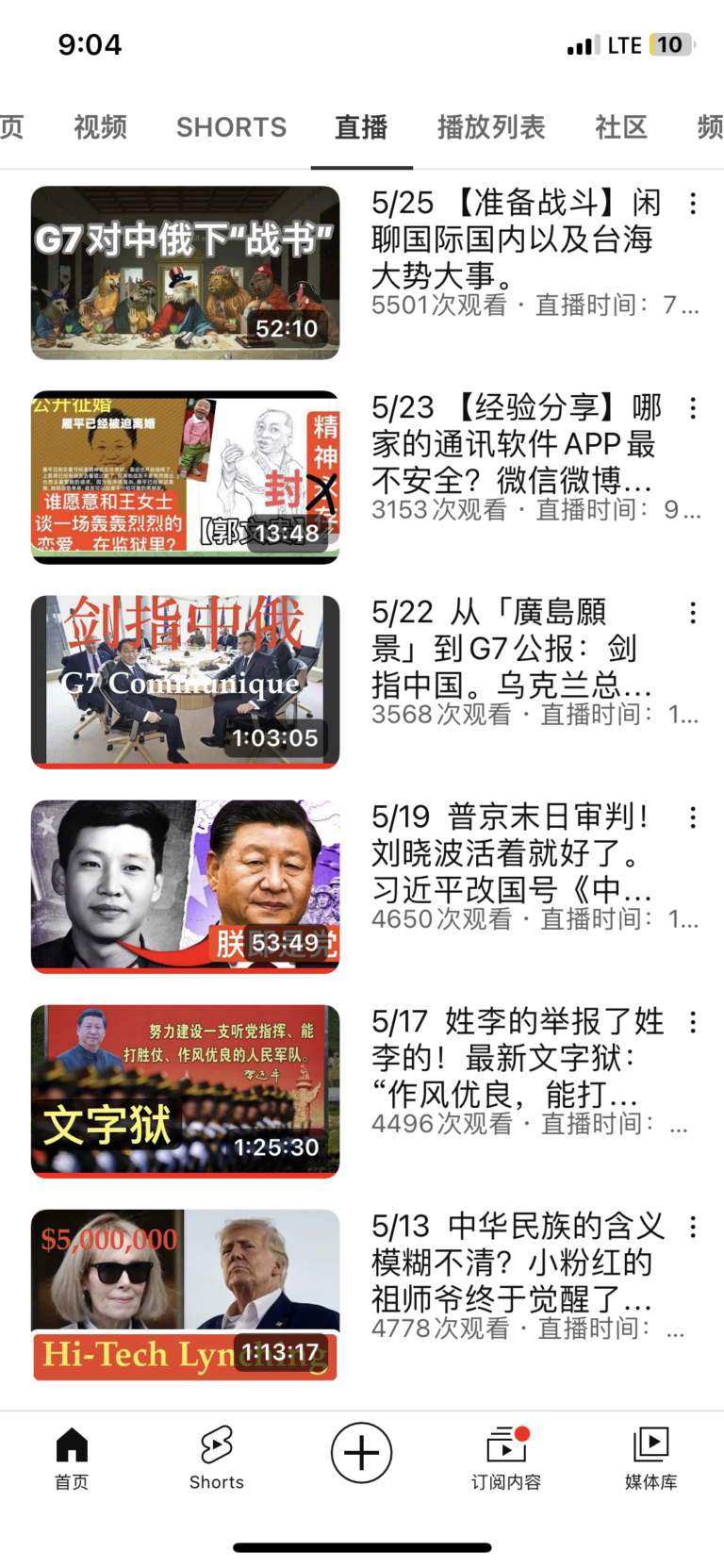This screenshot has width=724, height=1568.
Task: Open more options for the 5/19 video
Action: (693, 817)
